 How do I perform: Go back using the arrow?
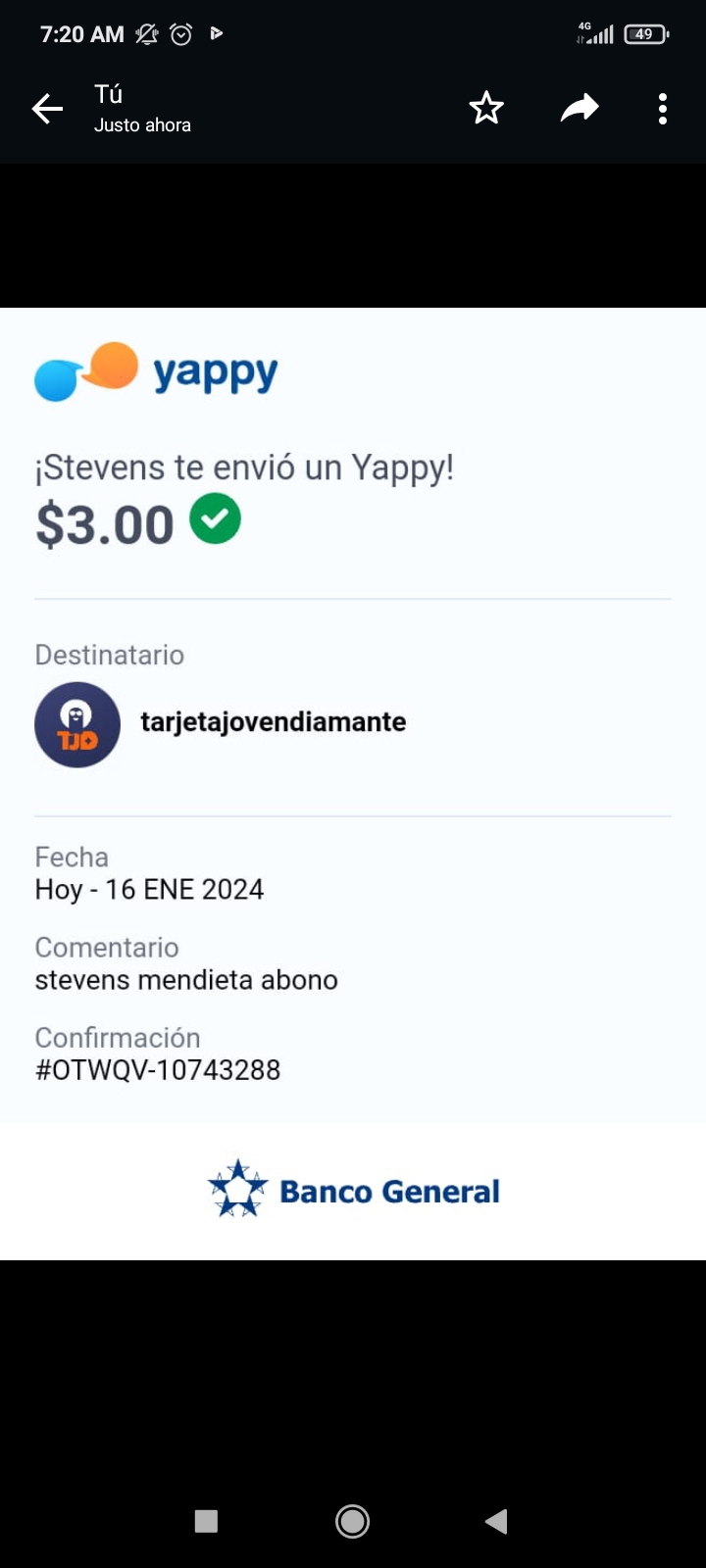point(47,109)
